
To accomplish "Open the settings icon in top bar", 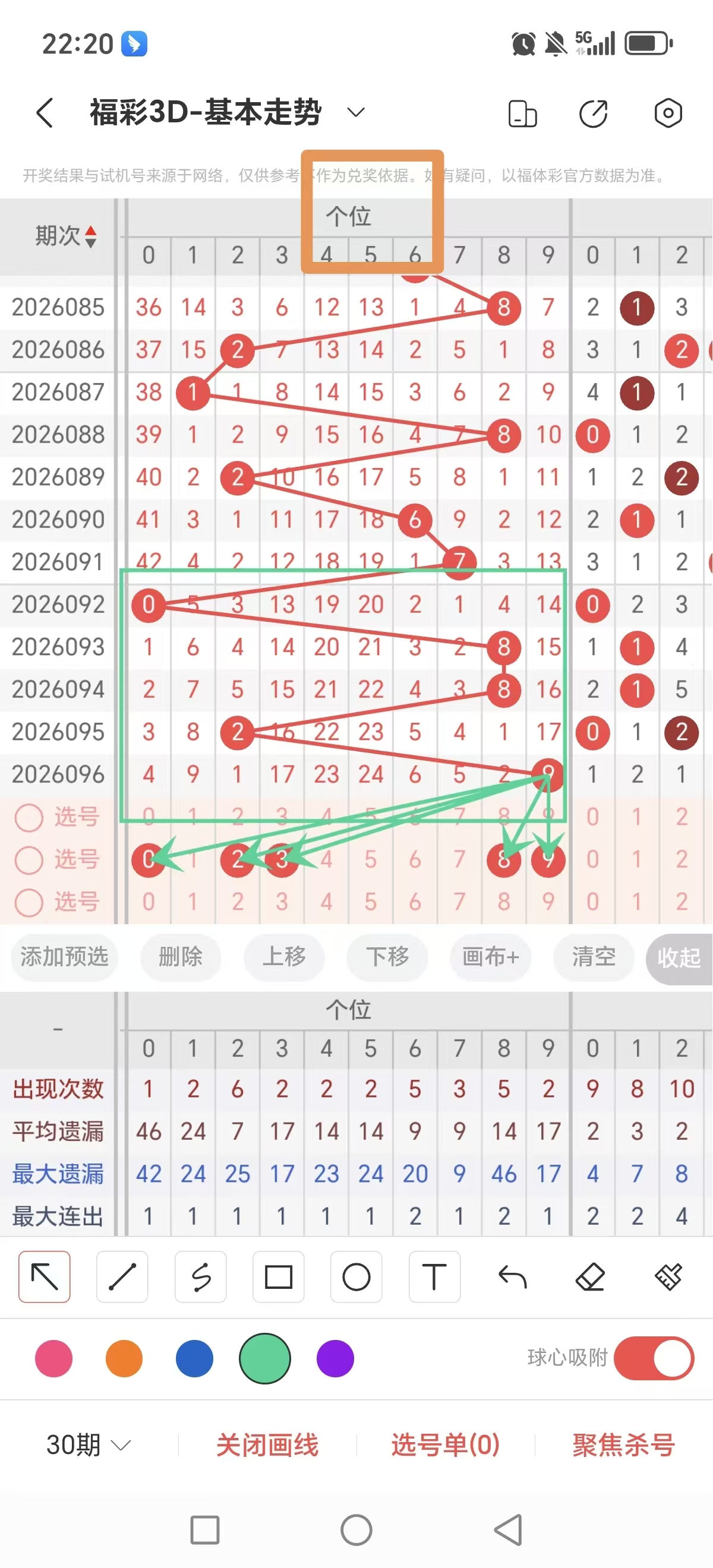I will click(668, 113).
